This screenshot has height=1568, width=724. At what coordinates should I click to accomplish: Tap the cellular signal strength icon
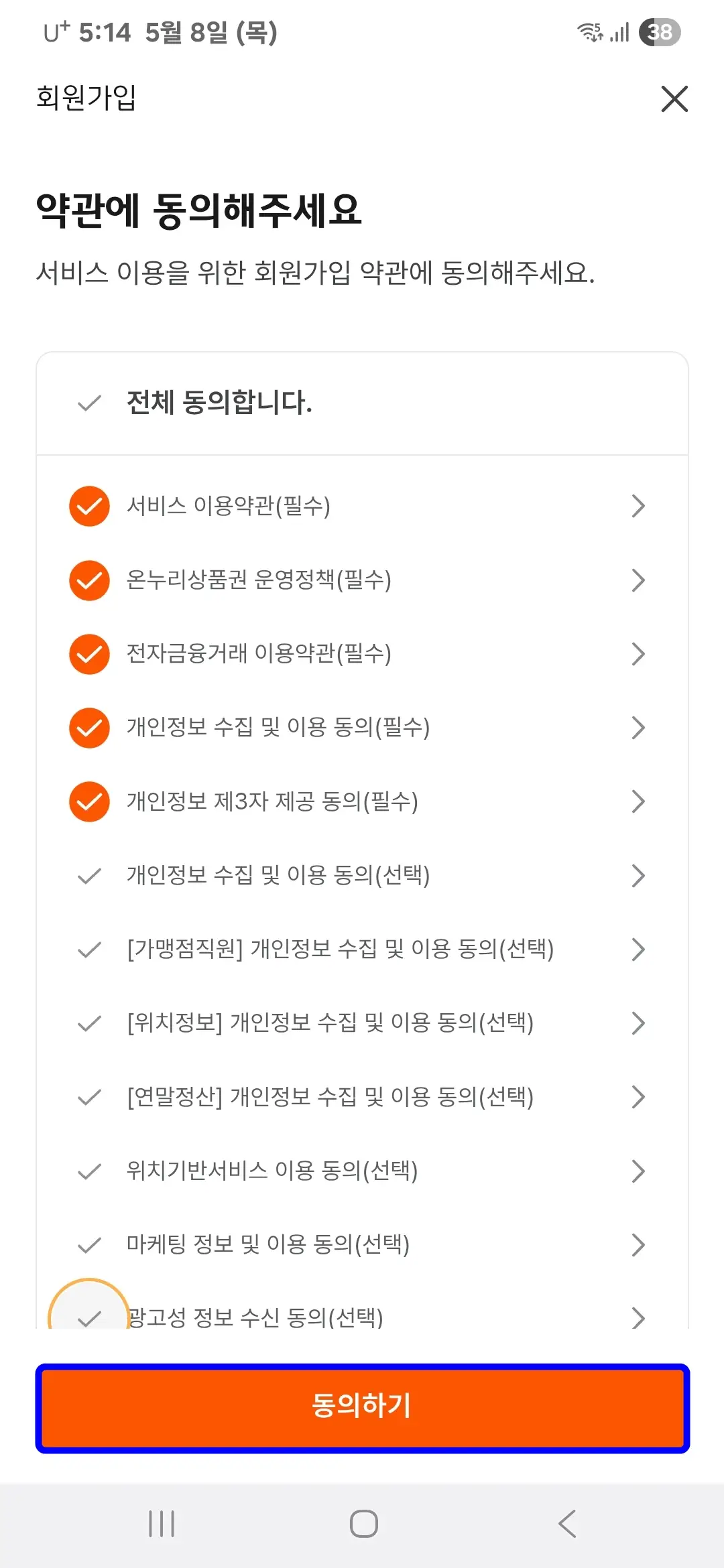click(621, 31)
